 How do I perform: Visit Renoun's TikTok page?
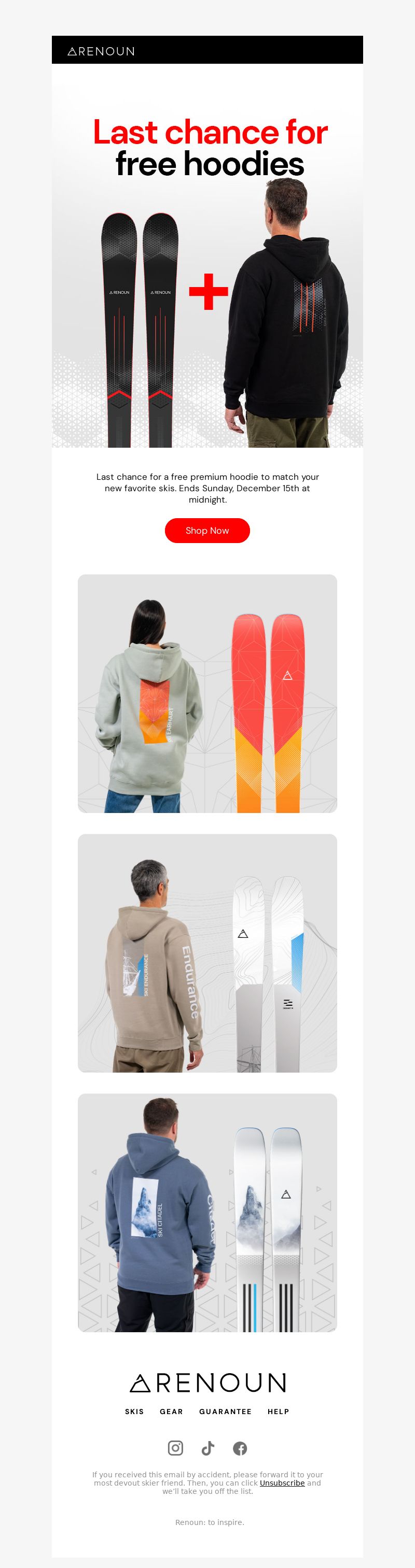coord(208,1448)
